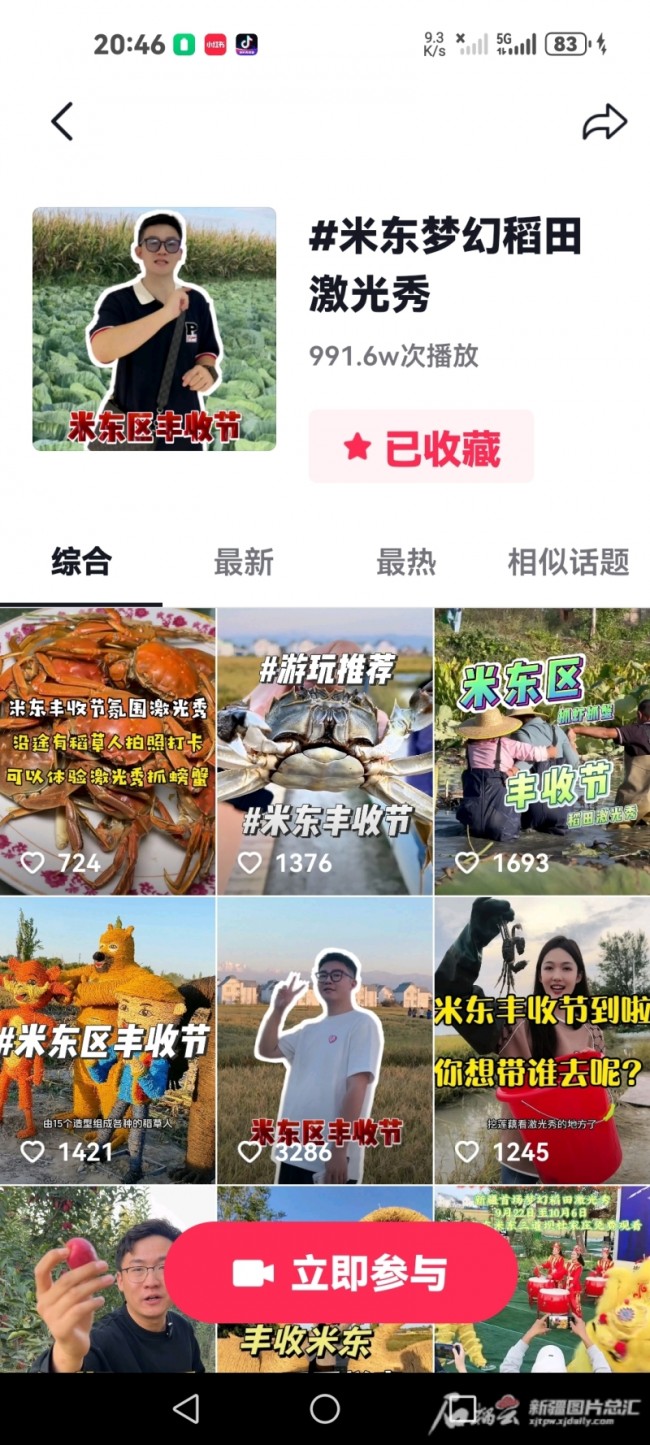Image resolution: width=650 pixels, height=1445 pixels.
Task: Switch to the 最热 tab
Action: [406, 562]
